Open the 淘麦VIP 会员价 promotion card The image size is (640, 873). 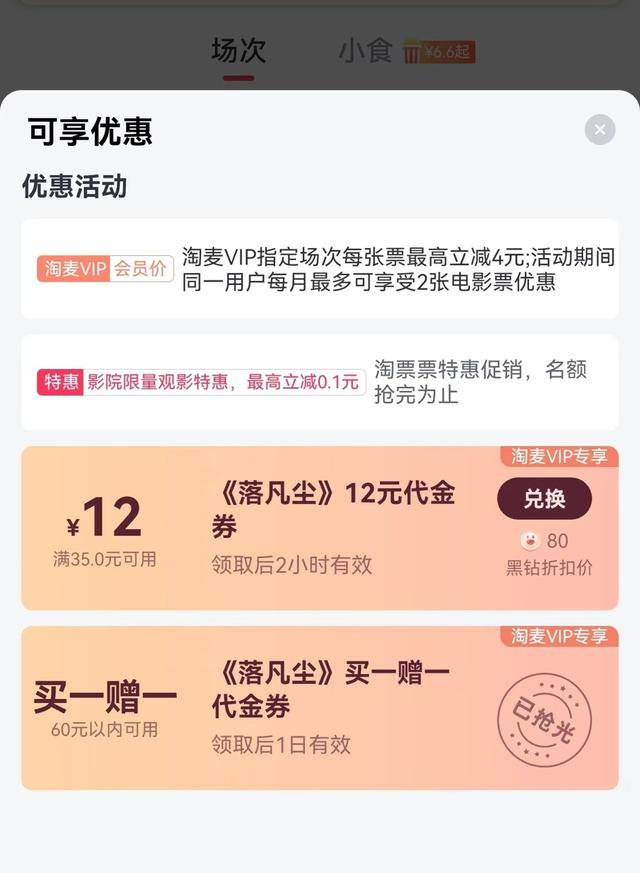319,269
